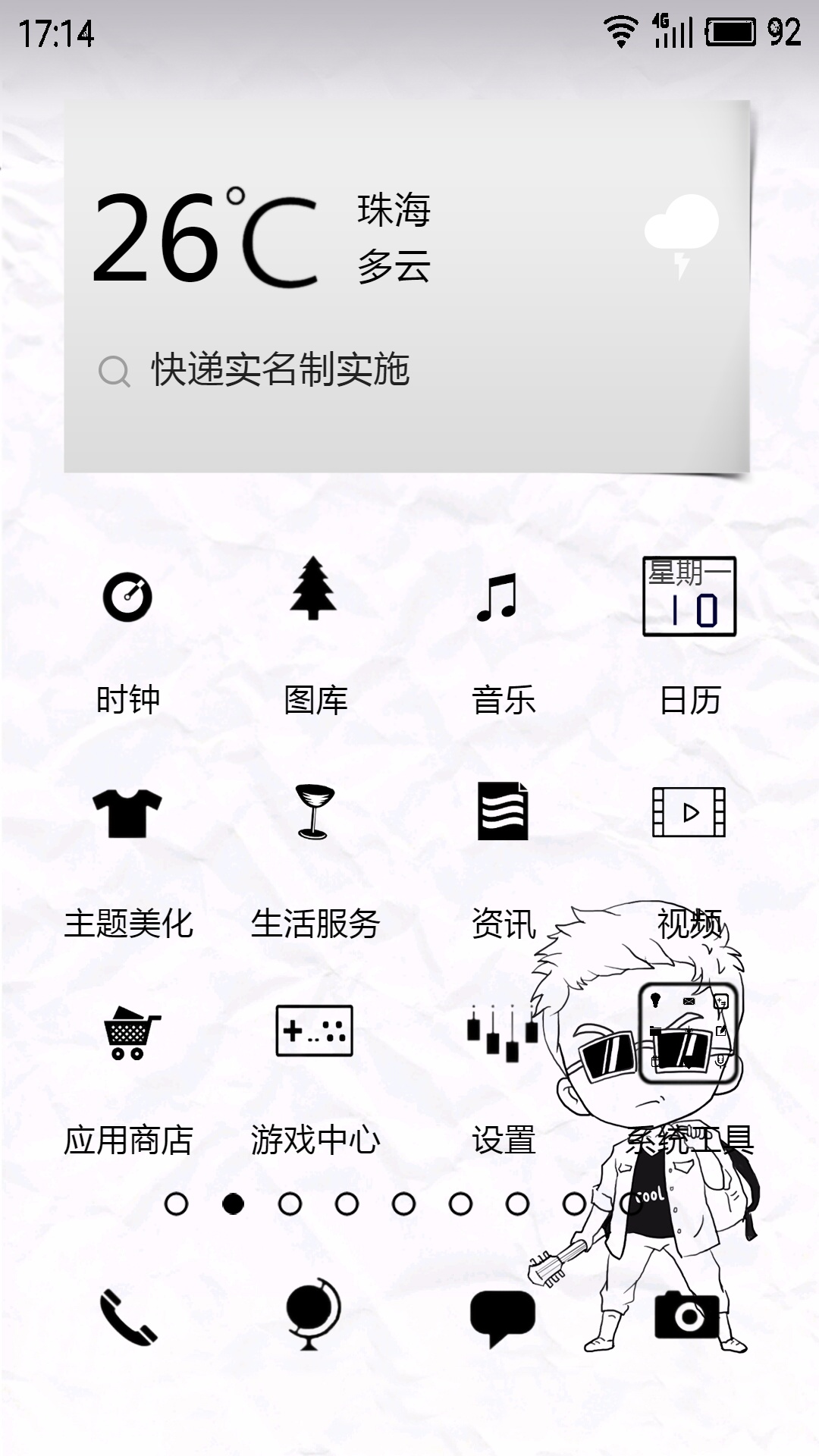This screenshot has height=1456, width=819.
Task: Open the 时钟 clock app
Action: pyautogui.click(x=127, y=597)
